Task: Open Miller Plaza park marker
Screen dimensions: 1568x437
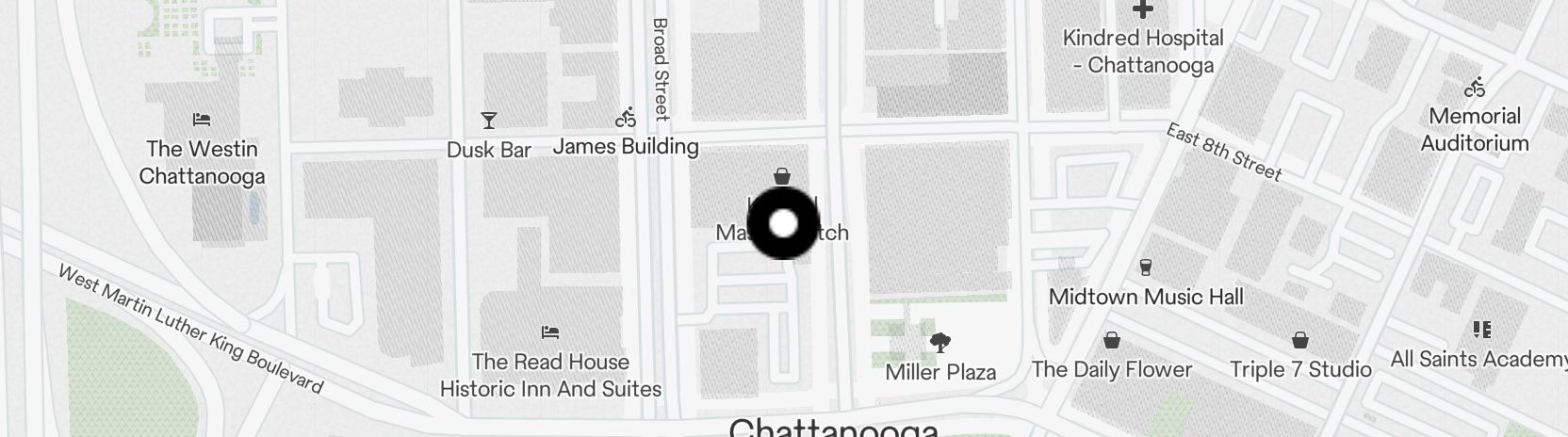Action: tap(939, 344)
